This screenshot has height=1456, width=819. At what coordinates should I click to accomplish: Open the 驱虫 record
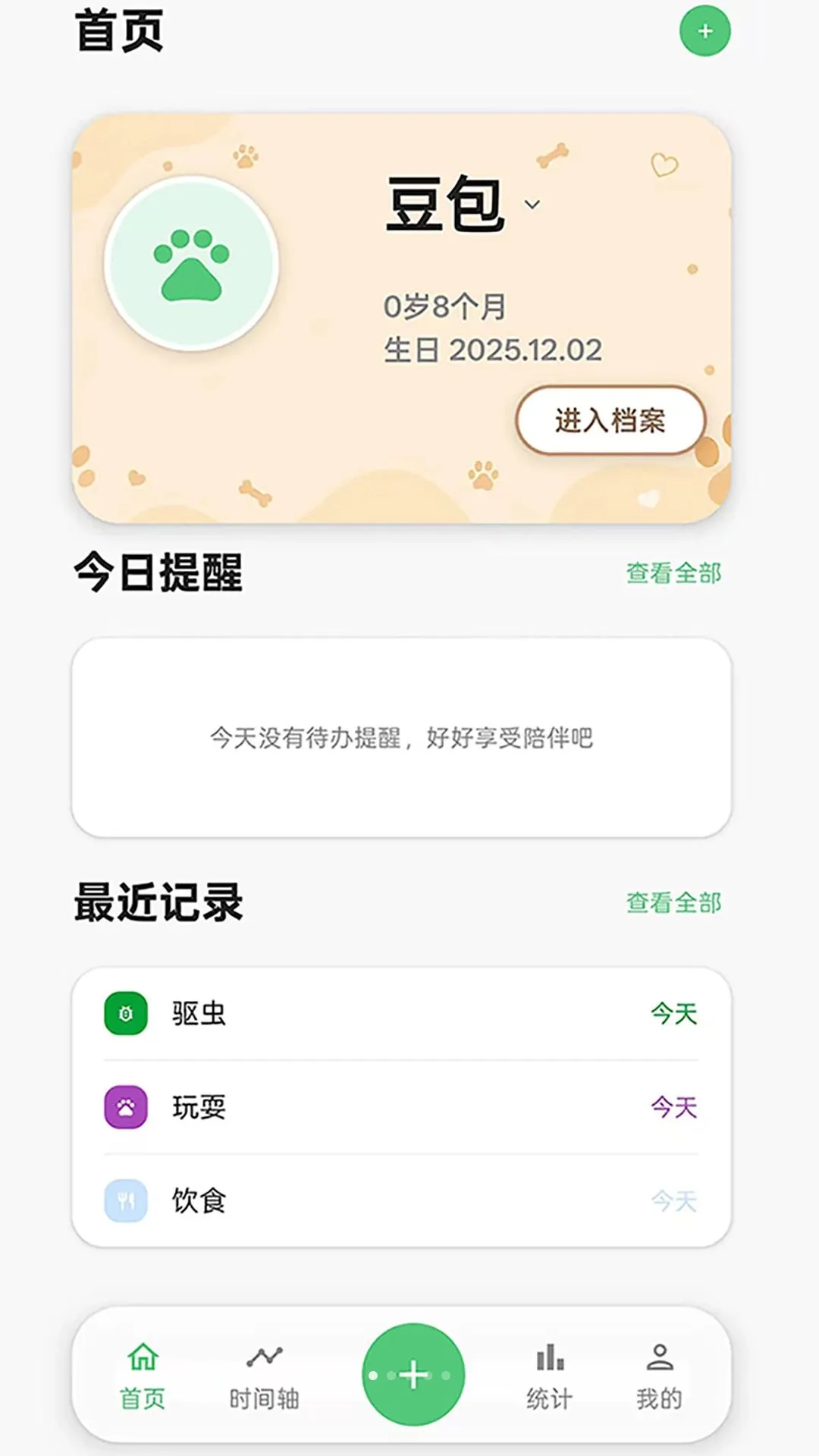tap(401, 1014)
